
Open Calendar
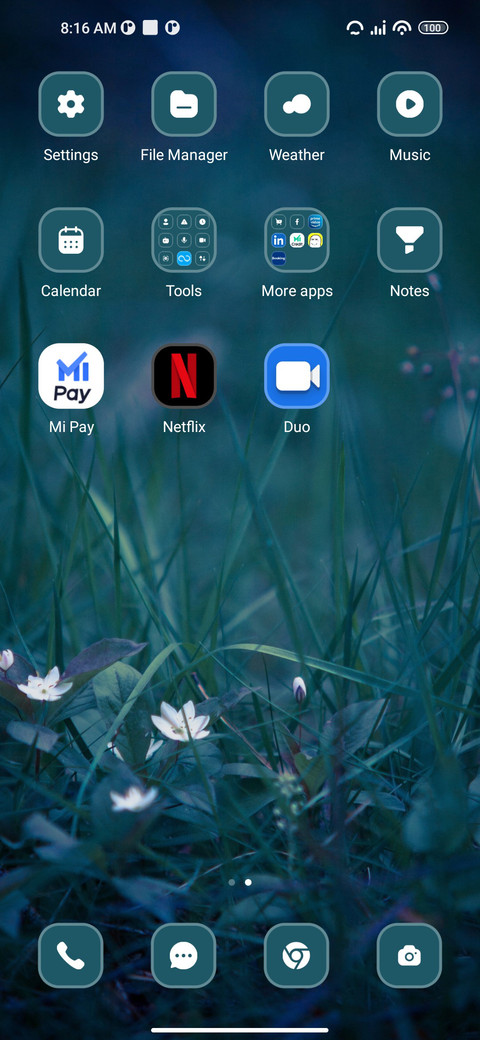71,240
